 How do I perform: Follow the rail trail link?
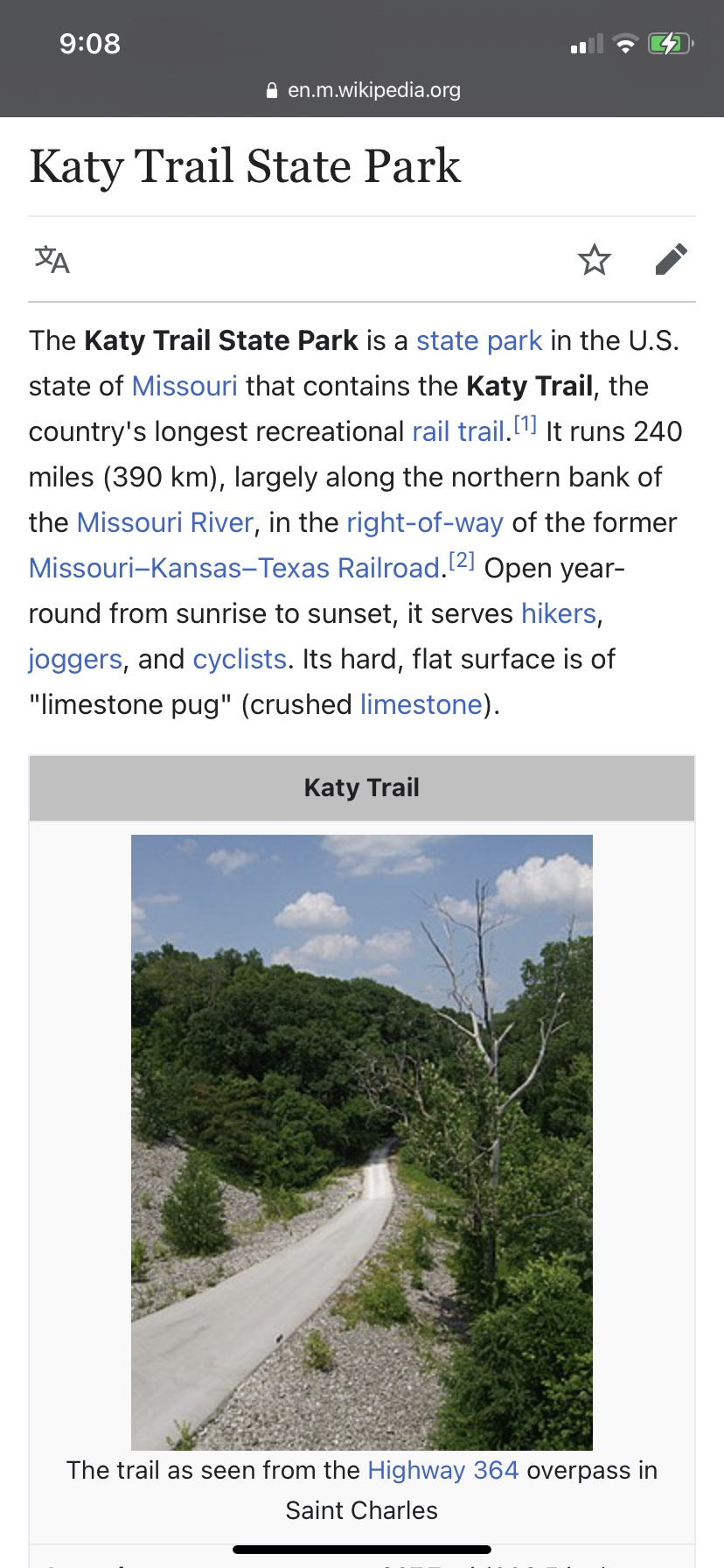pyautogui.click(x=458, y=431)
